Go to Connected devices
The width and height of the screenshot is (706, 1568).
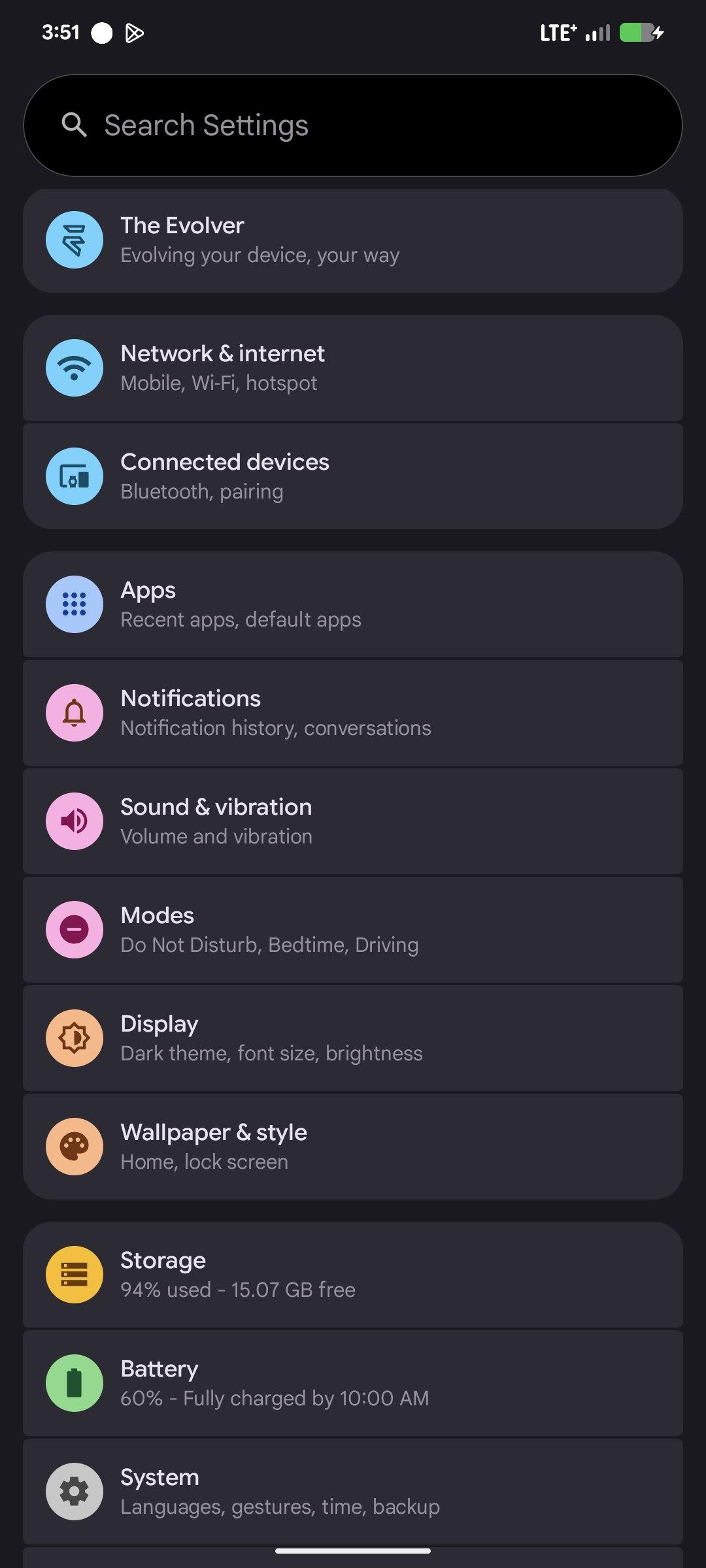353,476
